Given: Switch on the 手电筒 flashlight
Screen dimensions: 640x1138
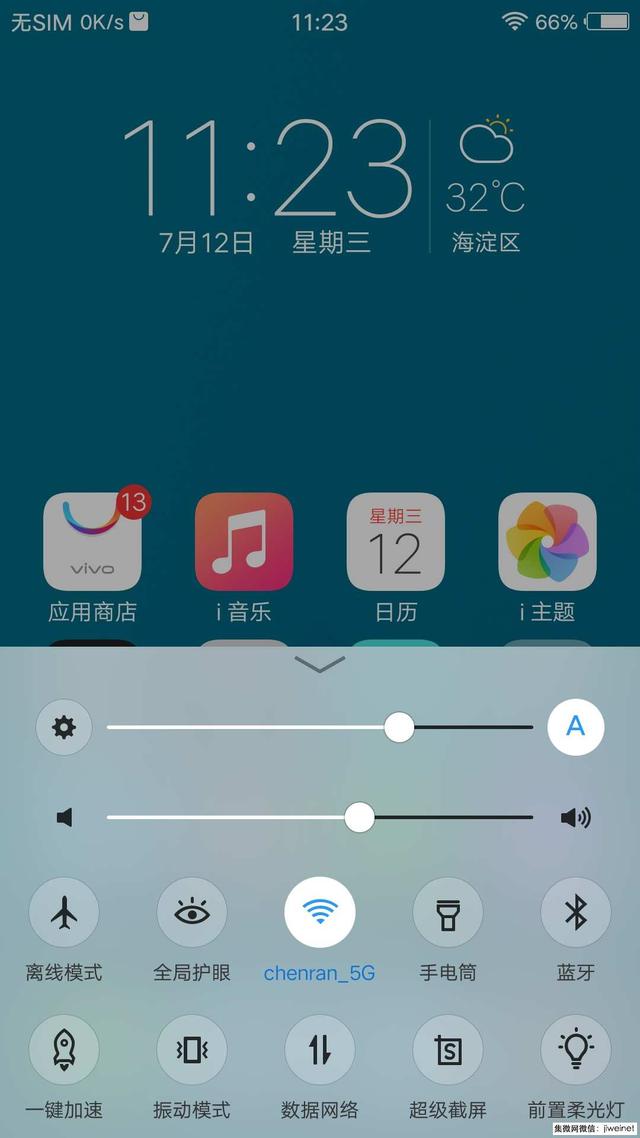Looking at the screenshot, I should click(448, 912).
